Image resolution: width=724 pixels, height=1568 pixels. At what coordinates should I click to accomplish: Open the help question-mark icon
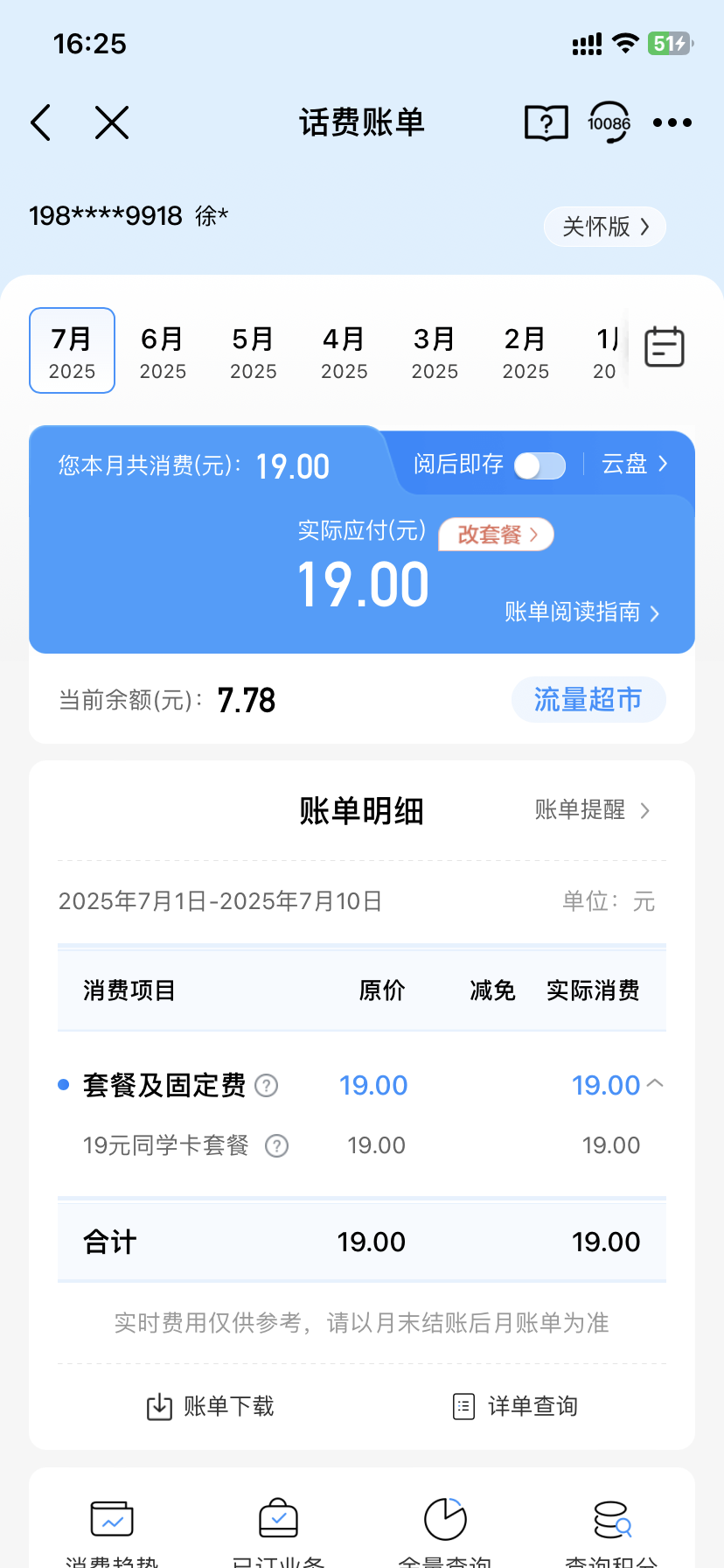pos(546,122)
